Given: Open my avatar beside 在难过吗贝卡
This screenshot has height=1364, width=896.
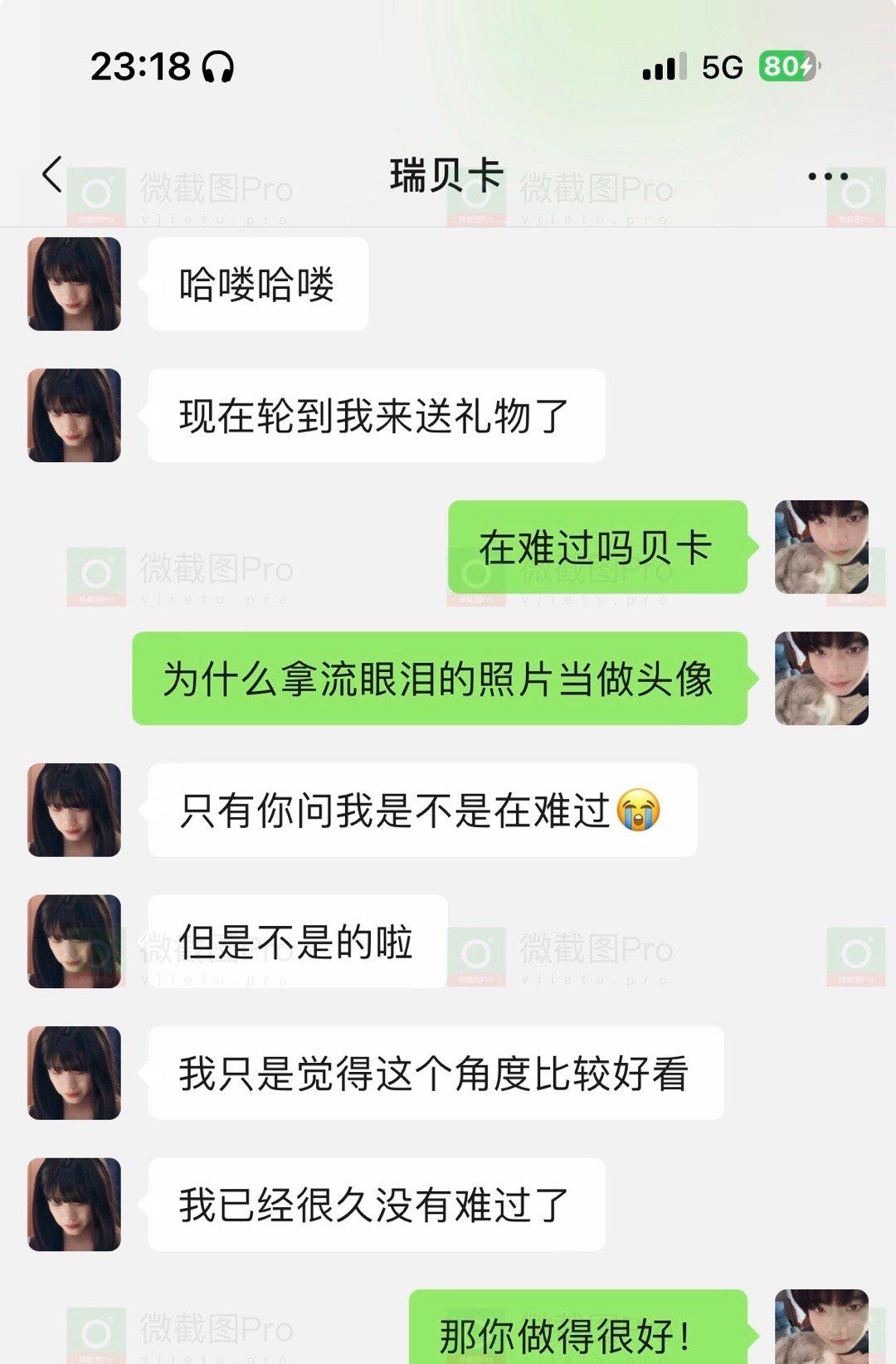Looking at the screenshot, I should pos(821,548).
